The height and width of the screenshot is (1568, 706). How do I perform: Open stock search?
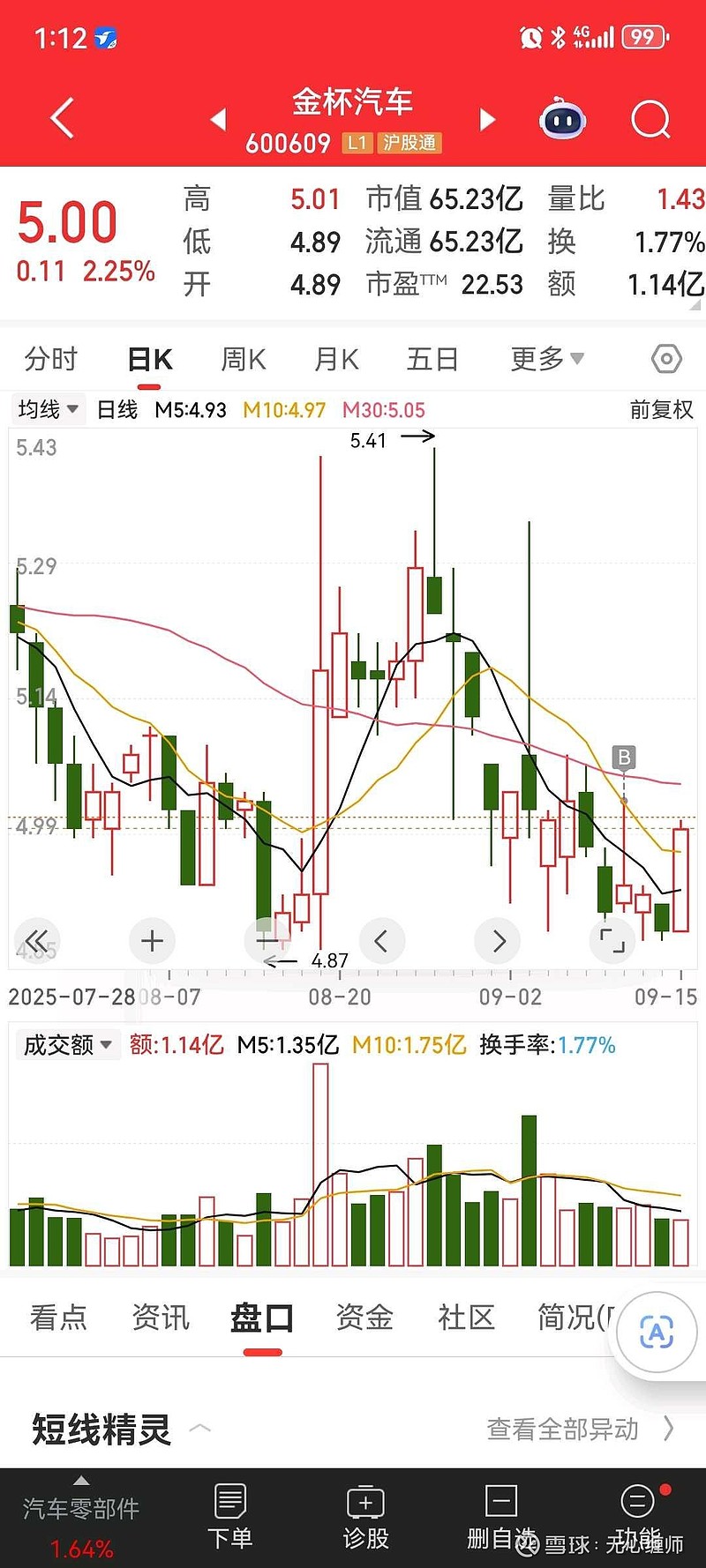click(x=651, y=119)
